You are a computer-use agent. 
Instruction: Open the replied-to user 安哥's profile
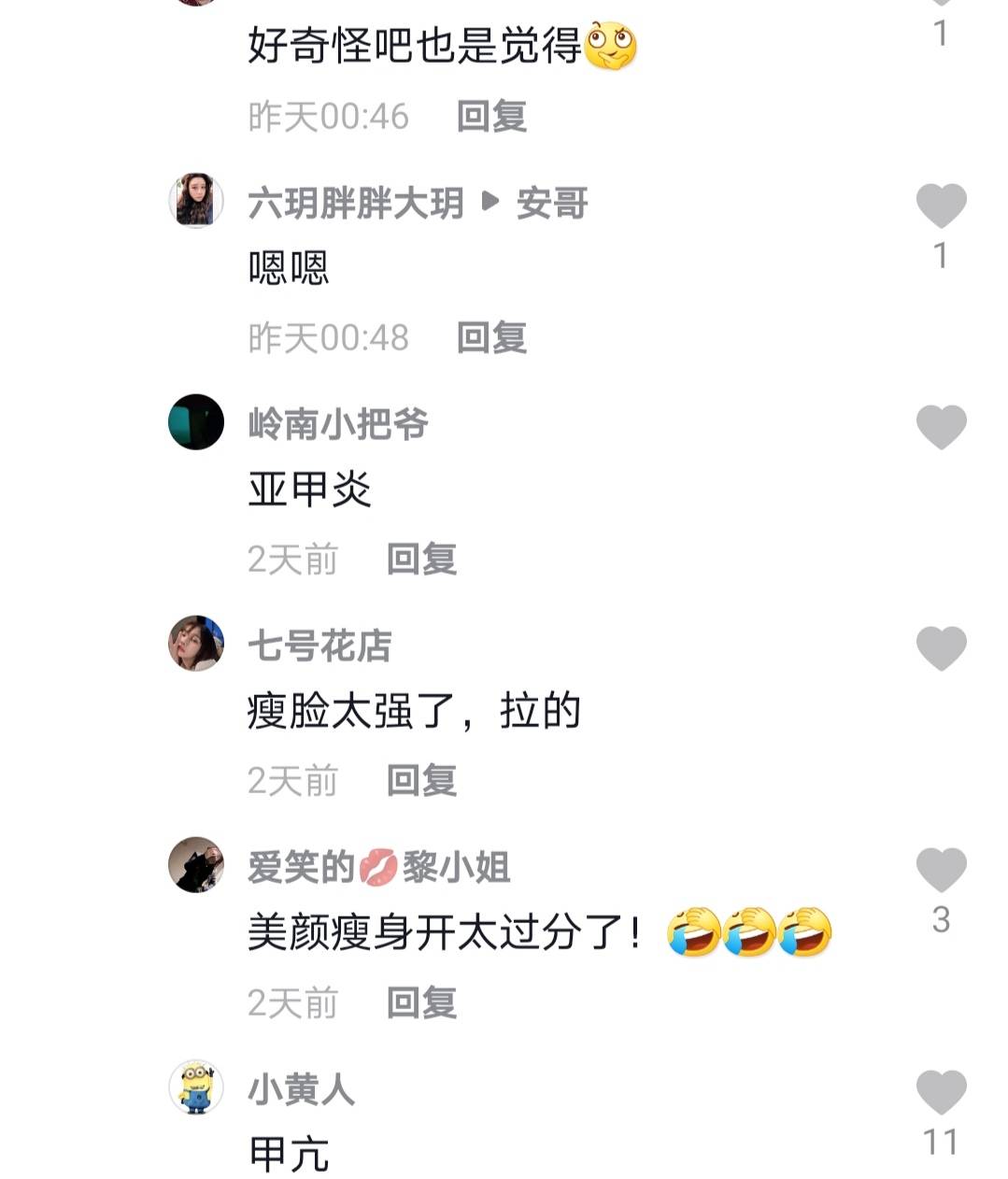coord(552,203)
